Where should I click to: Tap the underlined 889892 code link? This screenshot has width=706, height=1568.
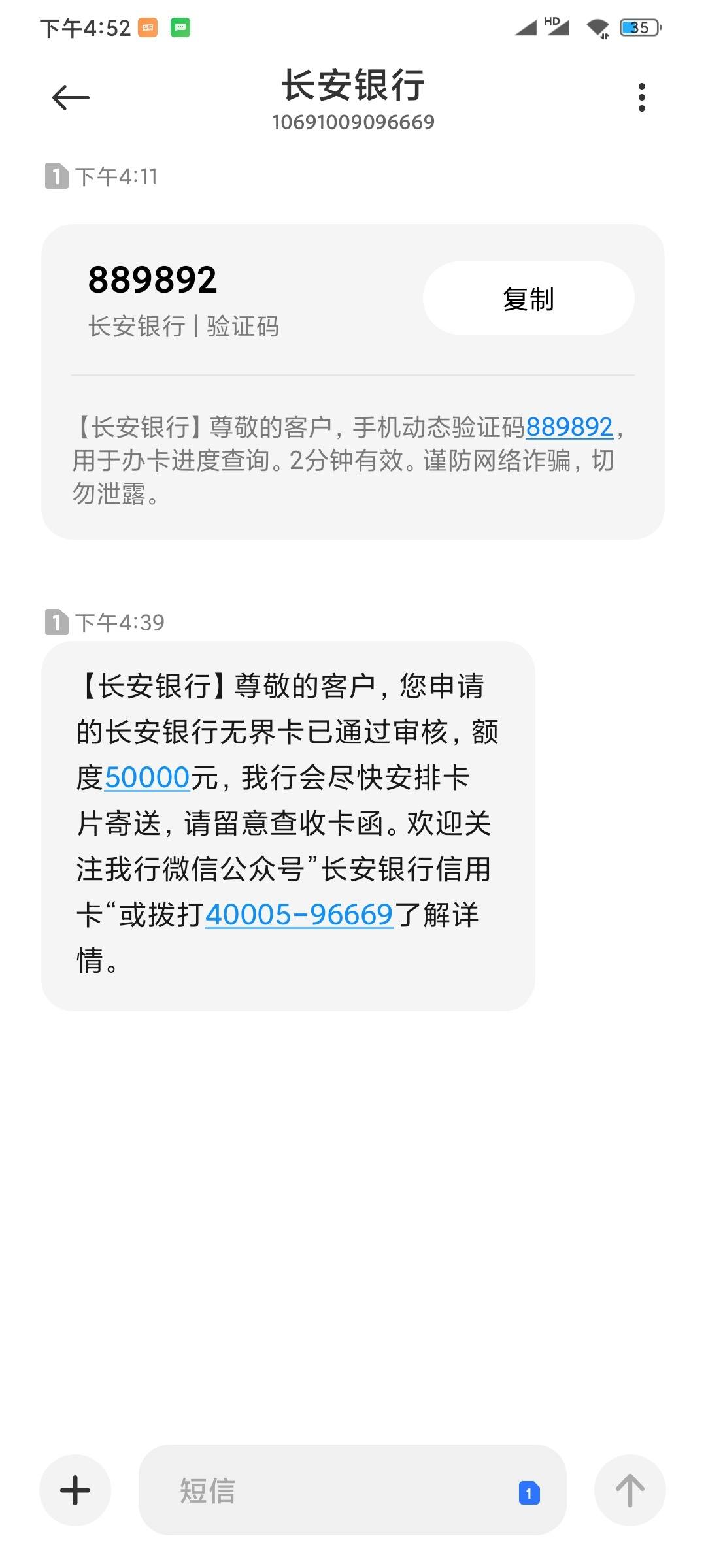pos(569,427)
